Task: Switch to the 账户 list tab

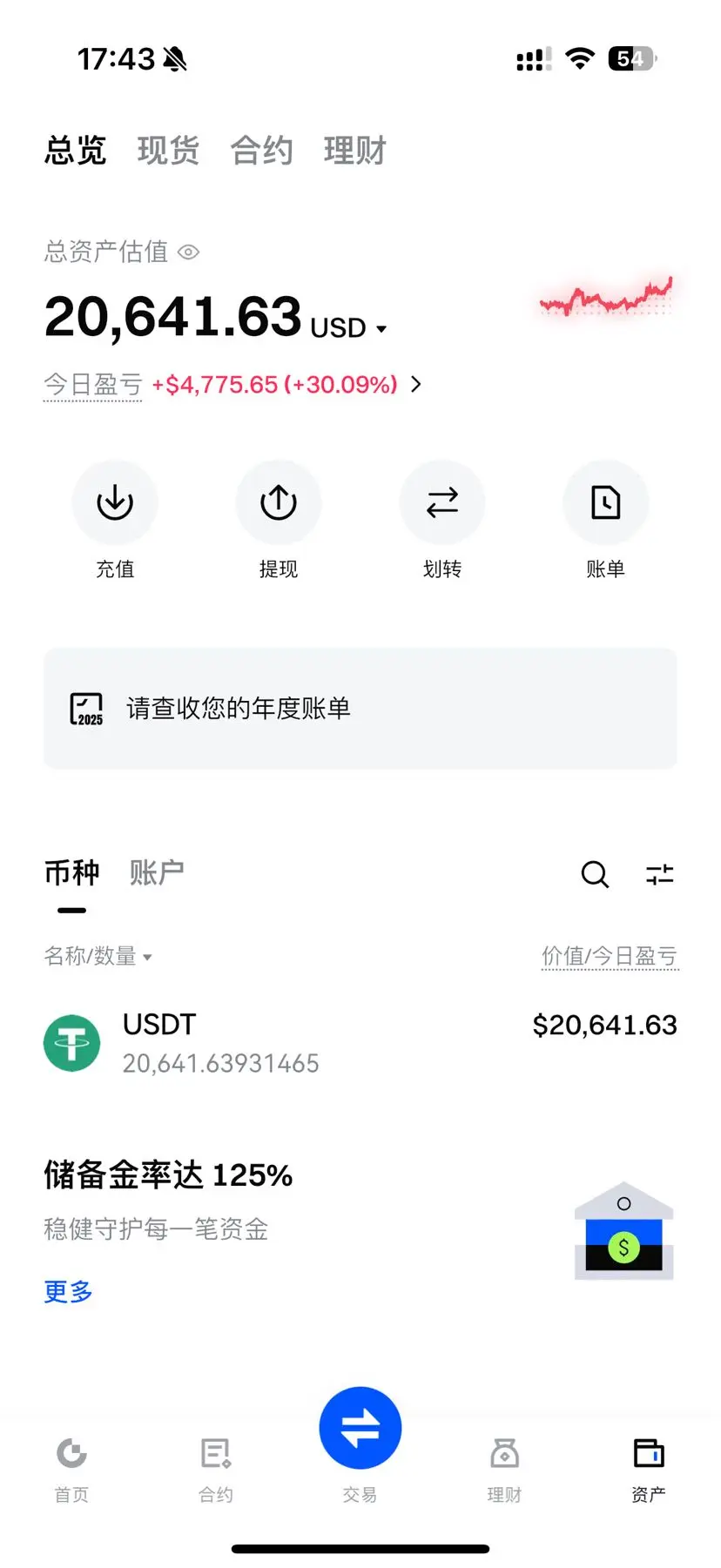Action: tap(157, 872)
